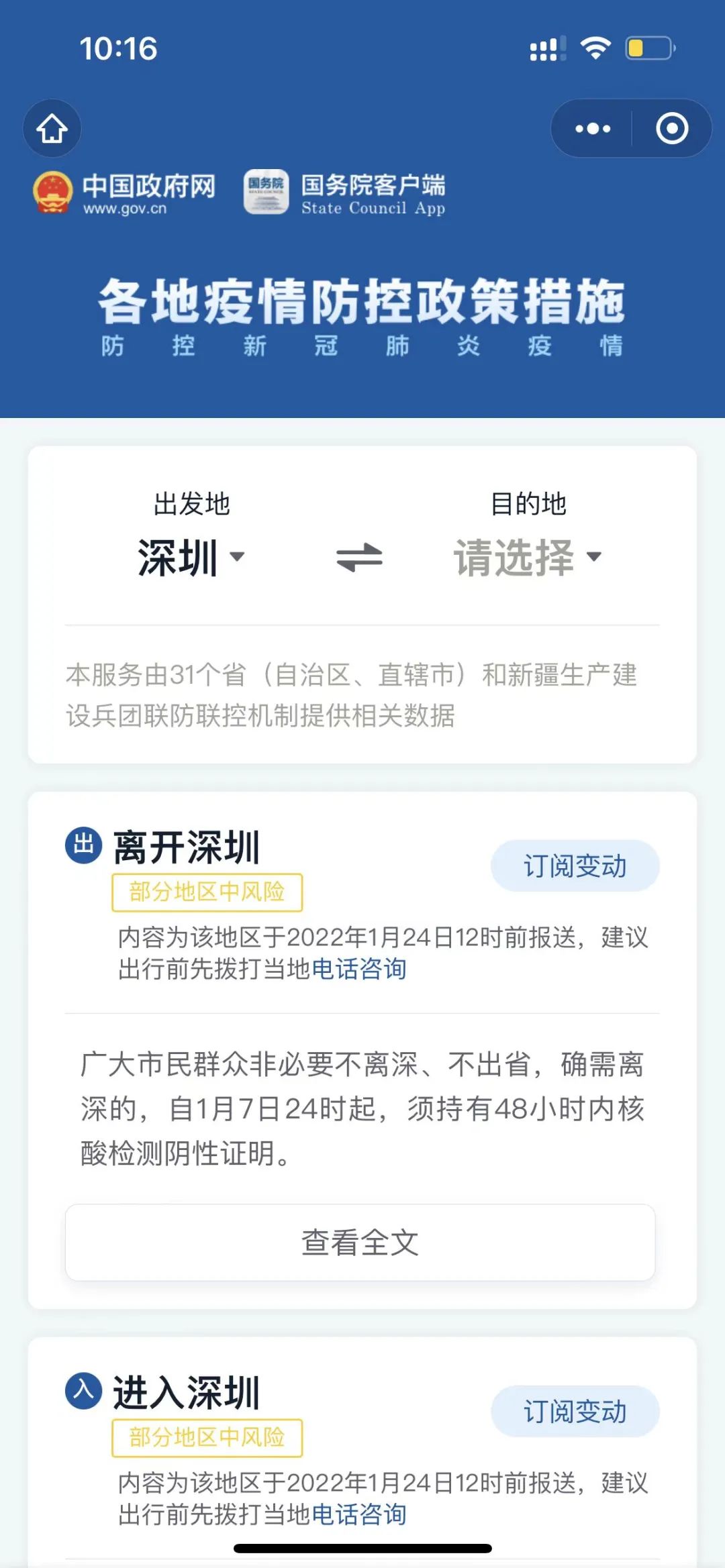Open the three-dot more menu
This screenshot has width=725, height=1568.
click(x=593, y=129)
